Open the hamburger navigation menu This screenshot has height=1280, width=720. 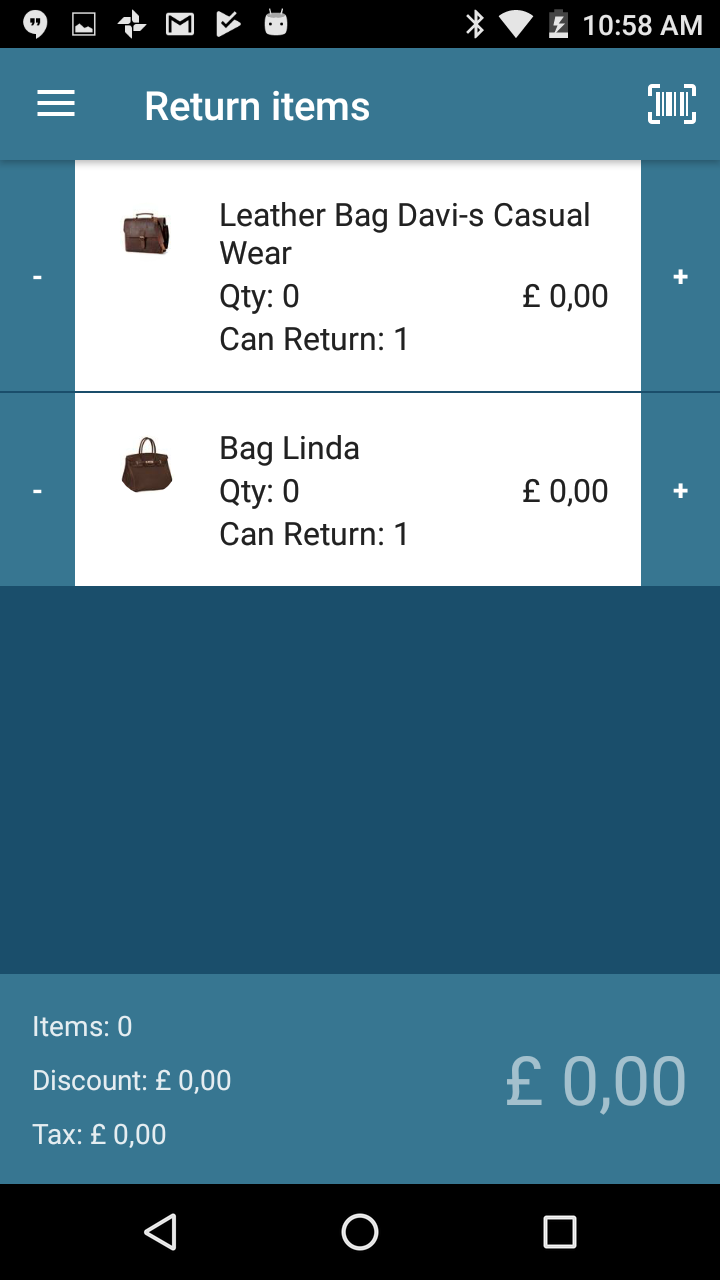(x=56, y=104)
